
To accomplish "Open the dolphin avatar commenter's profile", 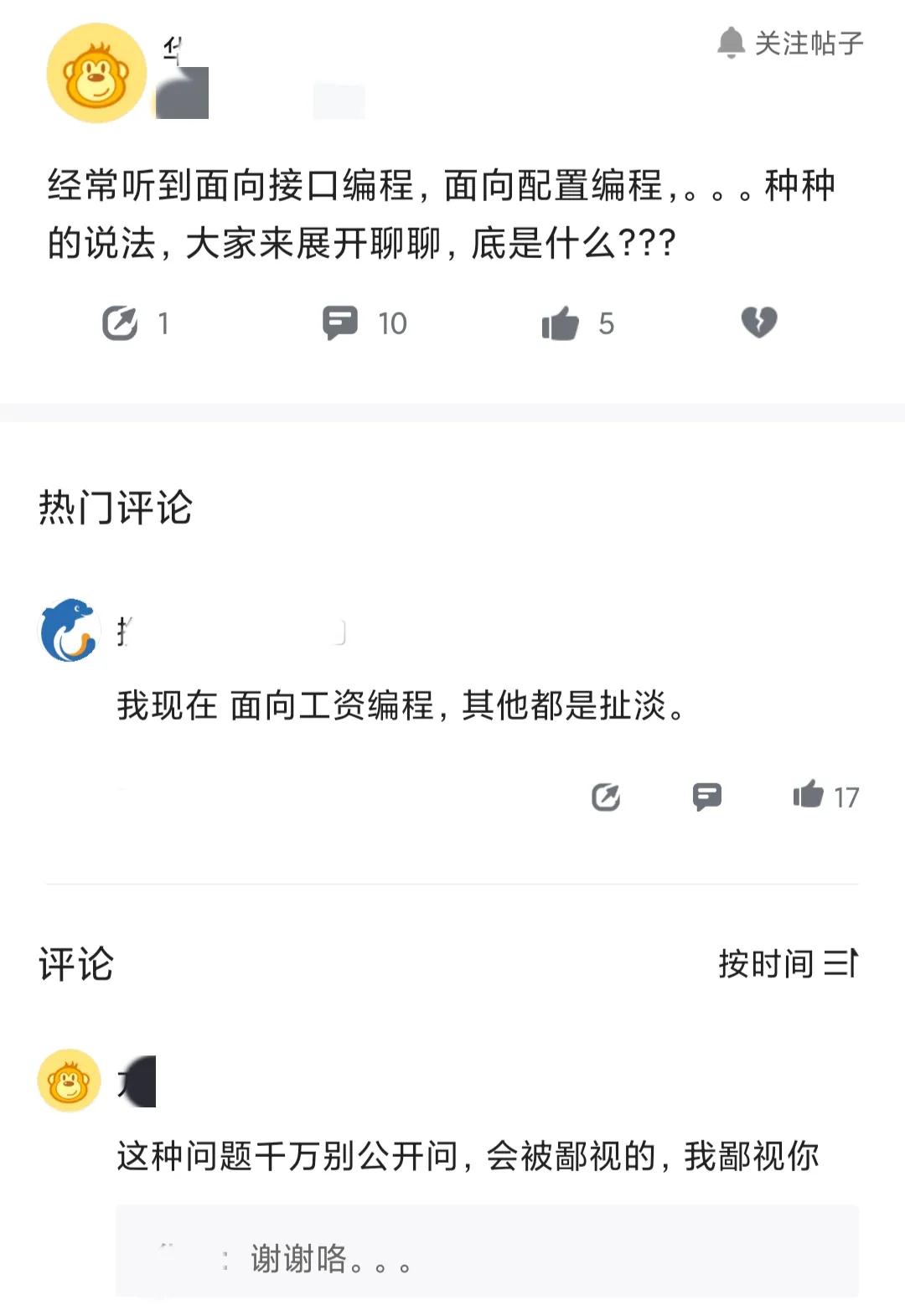I will pyautogui.click(x=69, y=630).
